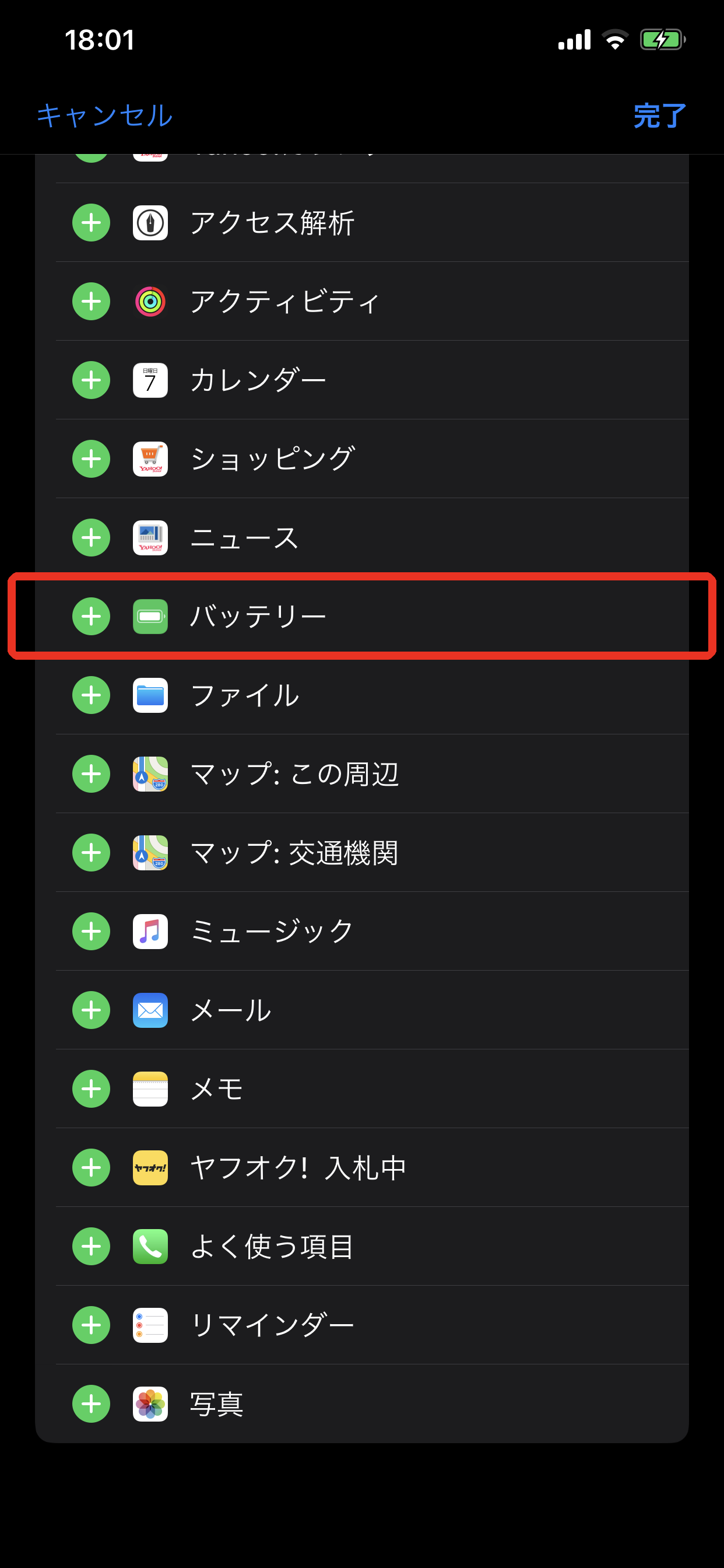This screenshot has width=724, height=1568.
Task: Add the マップ: この周辺 widget
Action: (92, 773)
